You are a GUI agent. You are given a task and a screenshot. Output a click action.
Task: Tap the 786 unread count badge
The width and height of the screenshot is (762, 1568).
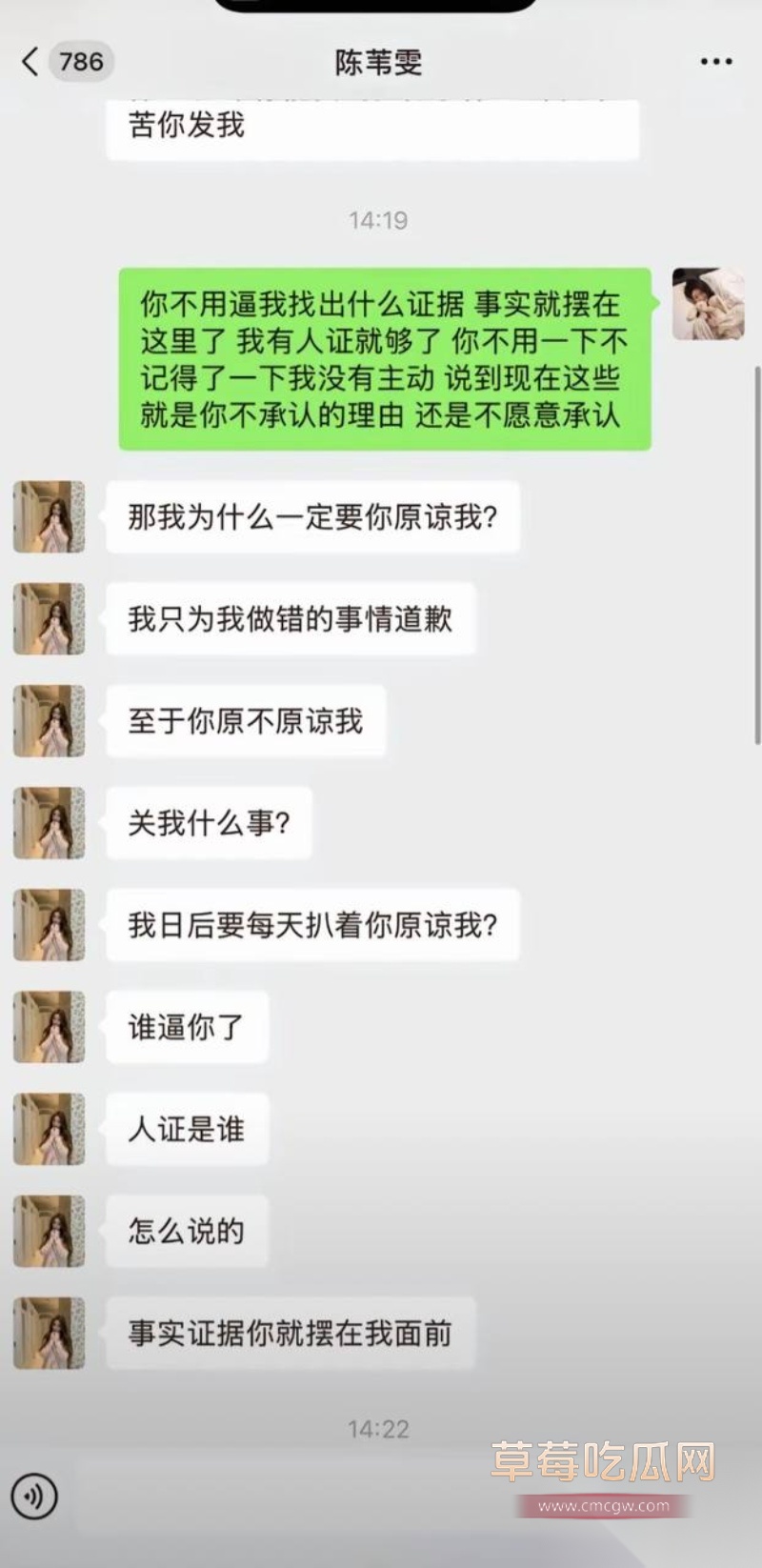pos(79,61)
